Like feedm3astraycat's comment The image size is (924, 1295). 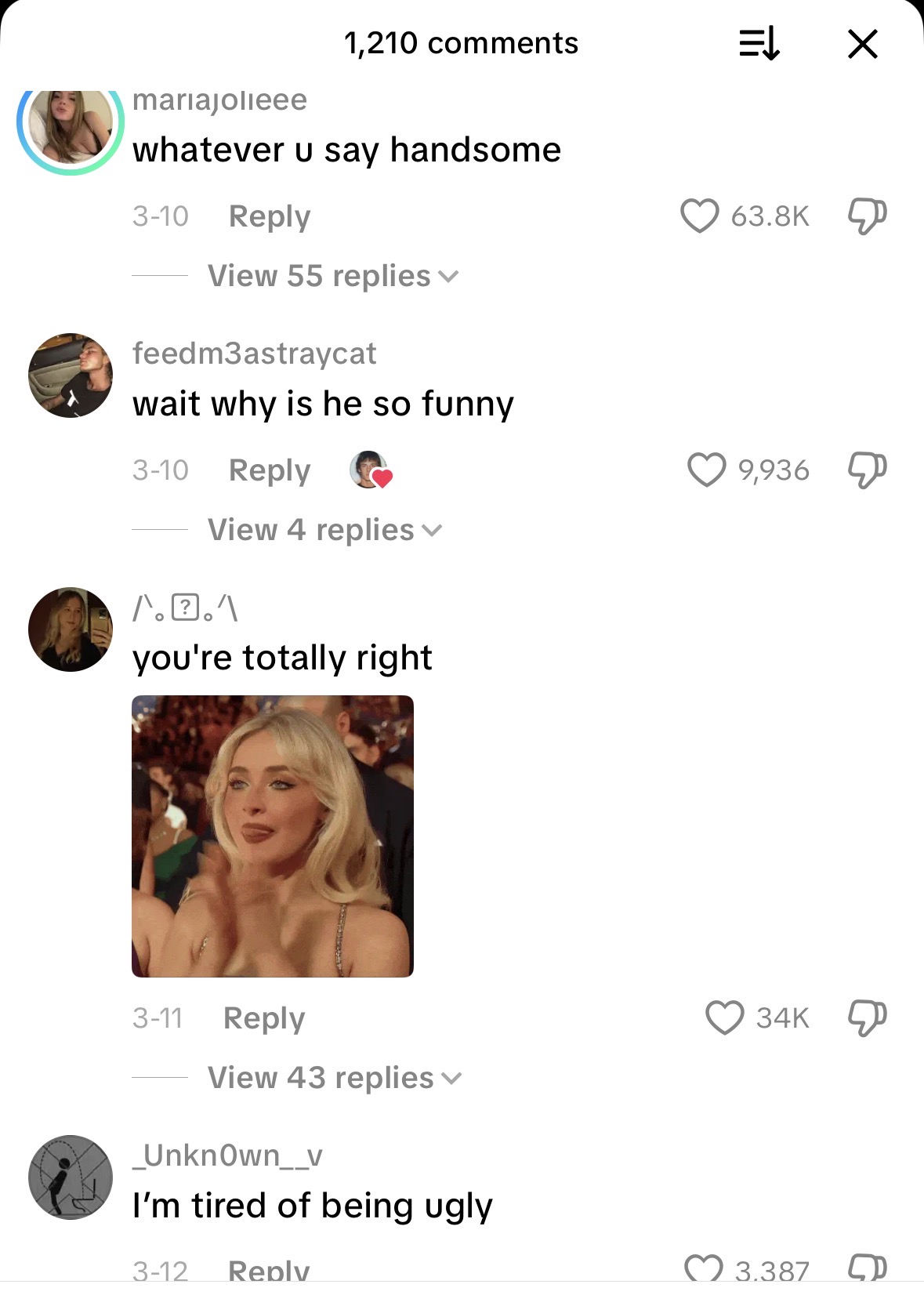706,470
